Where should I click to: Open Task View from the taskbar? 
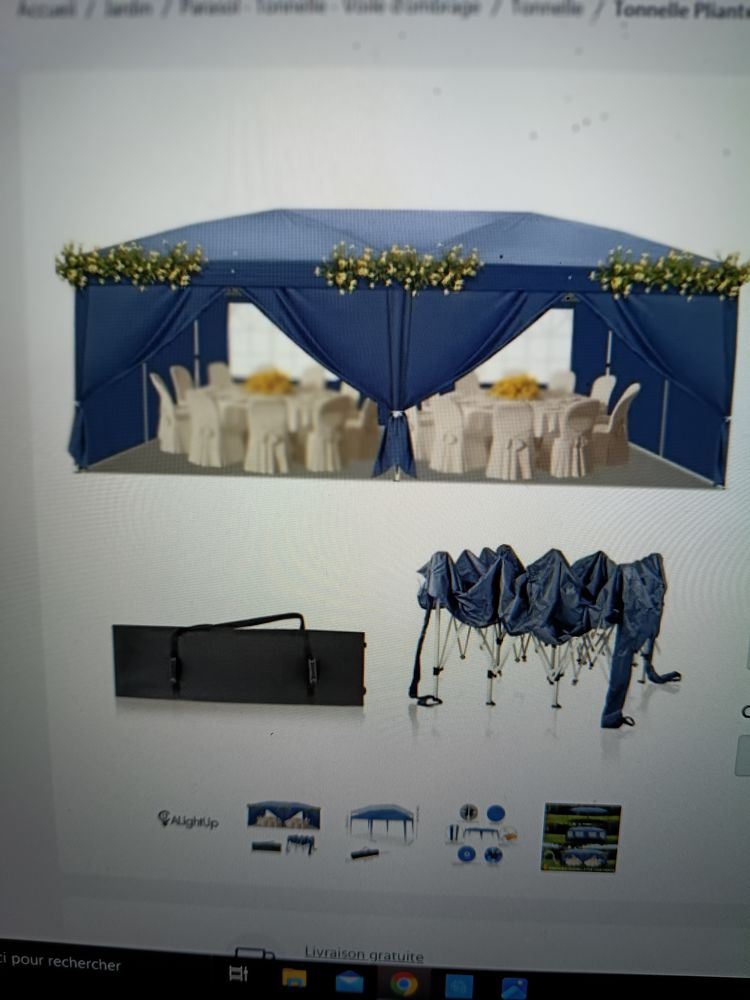tap(238, 973)
